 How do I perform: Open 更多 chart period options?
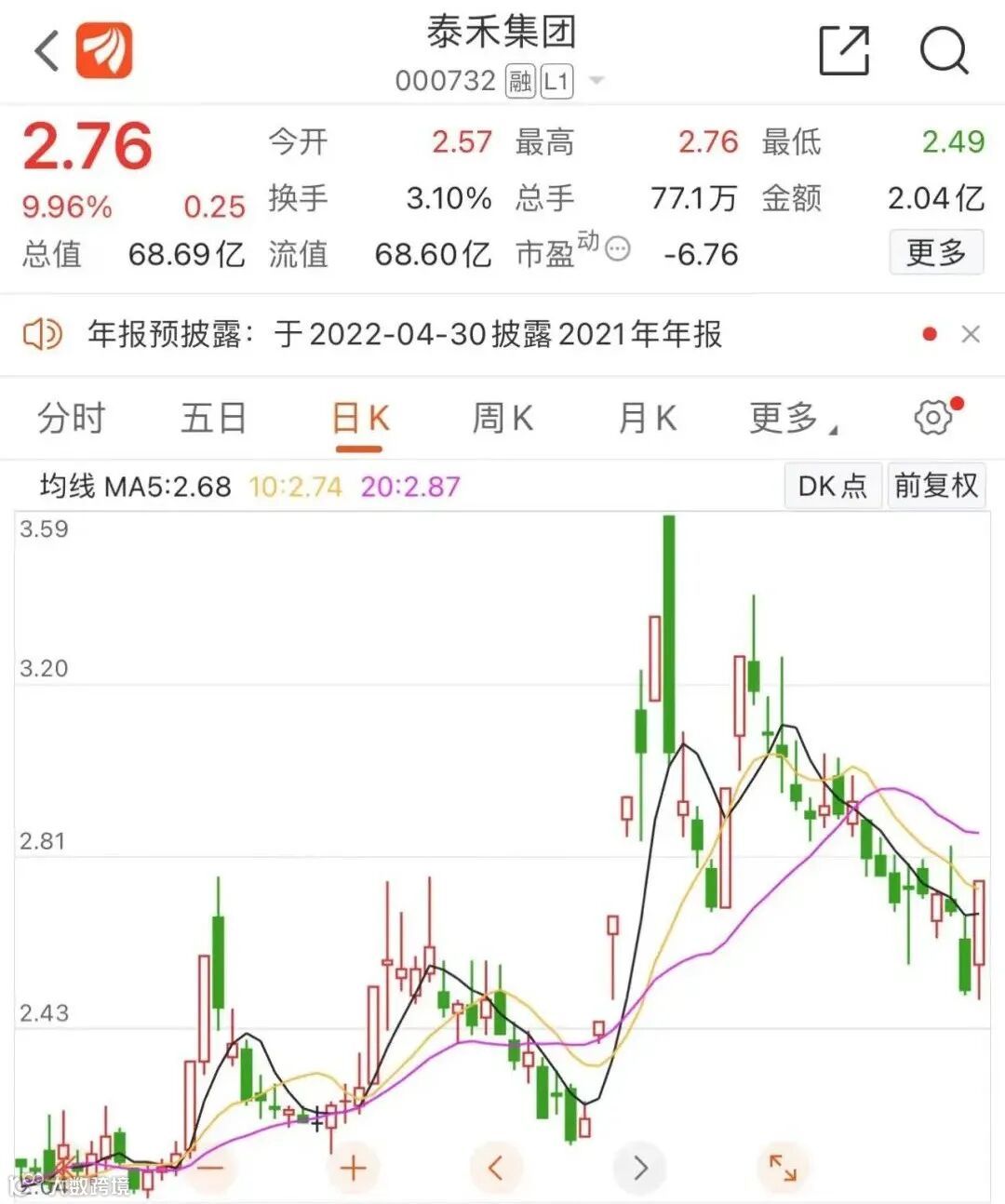click(789, 418)
